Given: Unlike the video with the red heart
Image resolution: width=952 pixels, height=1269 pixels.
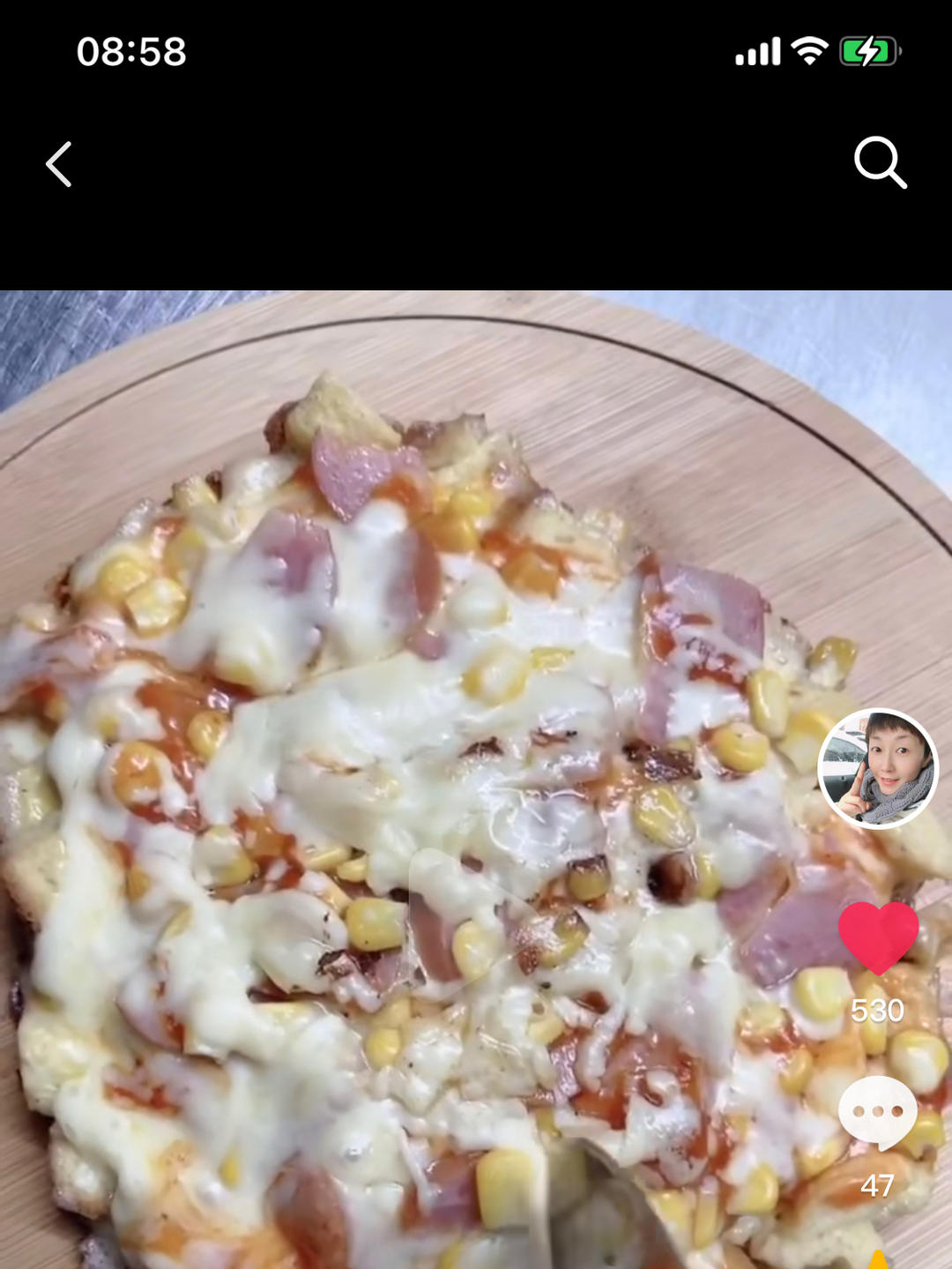Looking at the screenshot, I should pyautogui.click(x=878, y=937).
